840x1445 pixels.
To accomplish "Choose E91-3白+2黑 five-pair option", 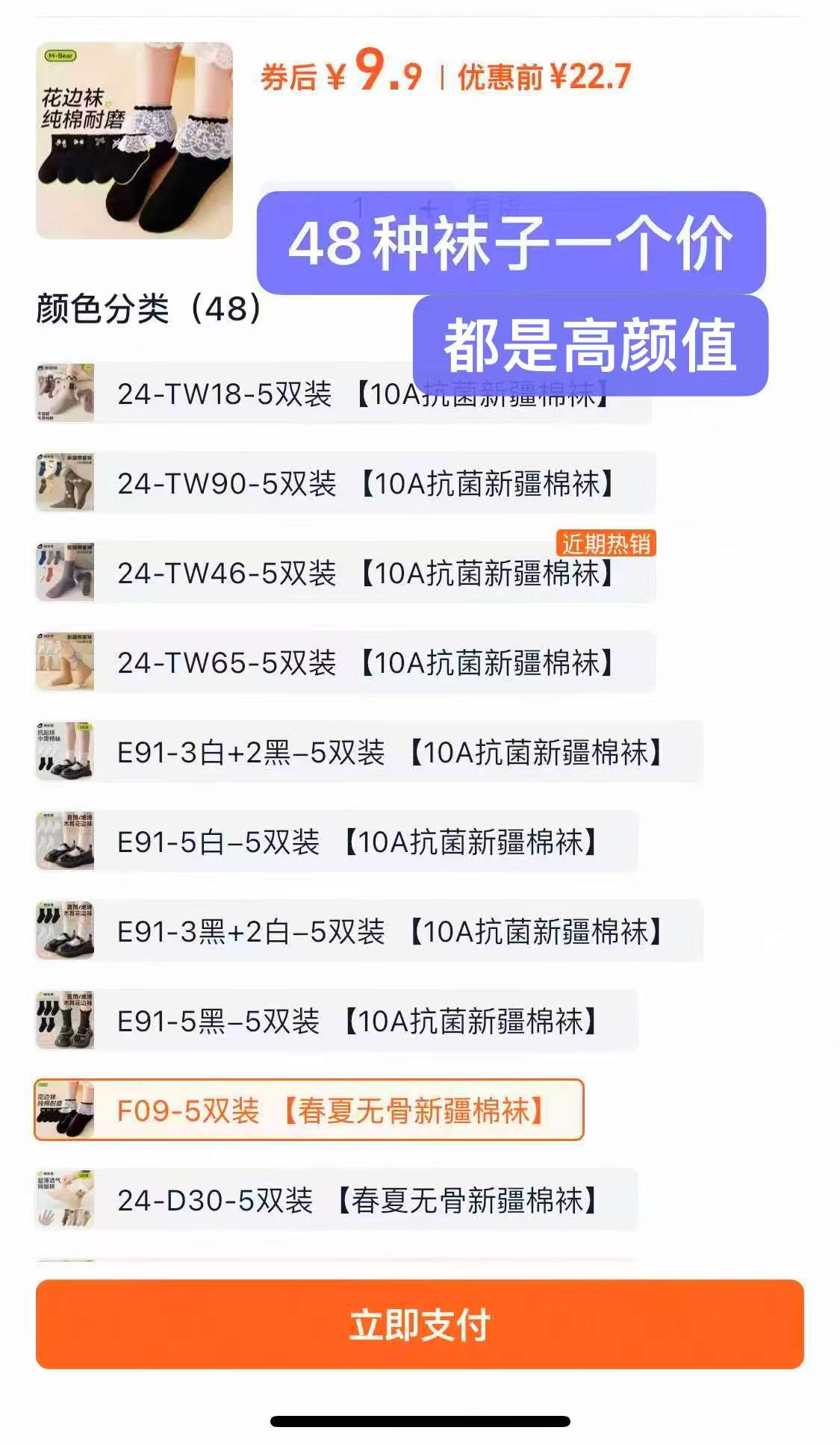I will (366, 752).
